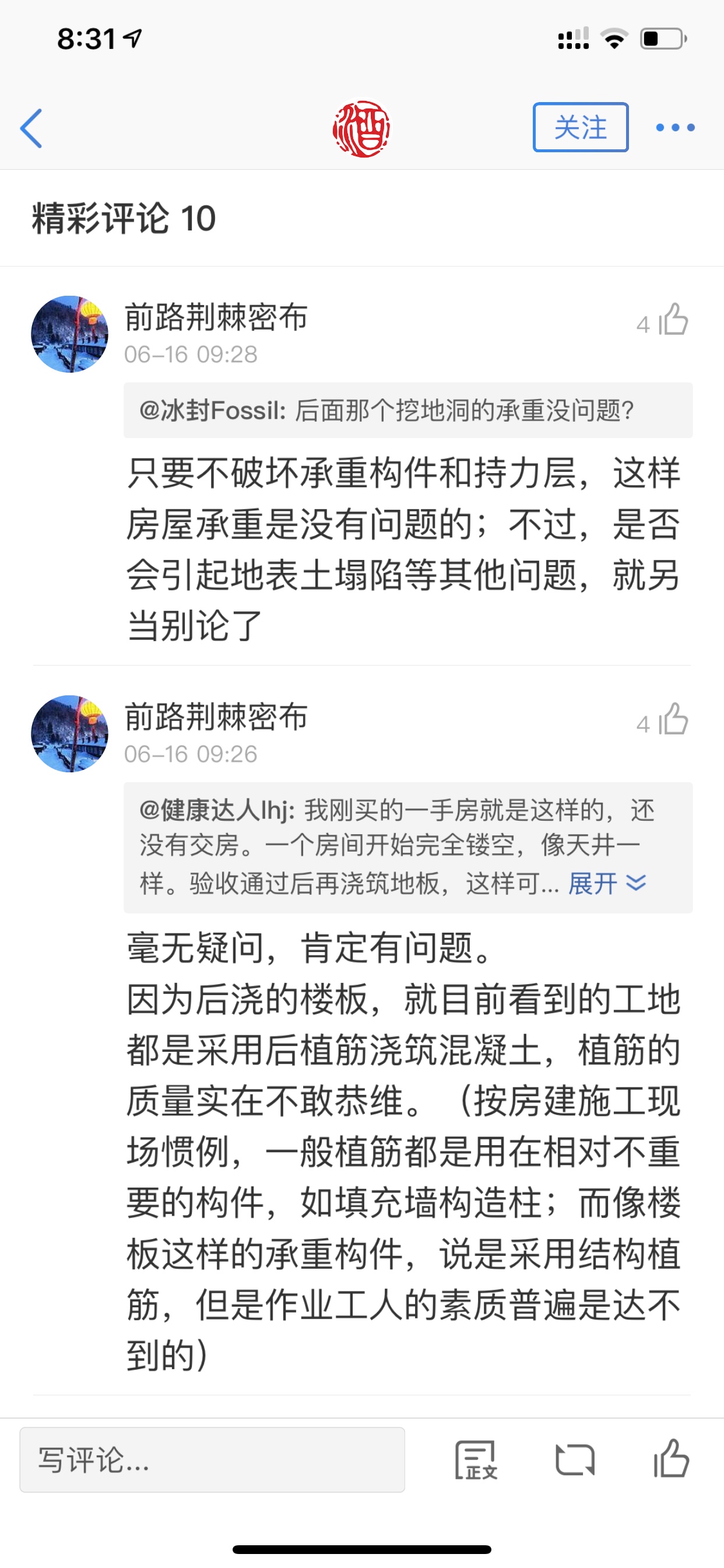Open the author's red seal avatar
Screen dimensions: 724x1568
361,128
